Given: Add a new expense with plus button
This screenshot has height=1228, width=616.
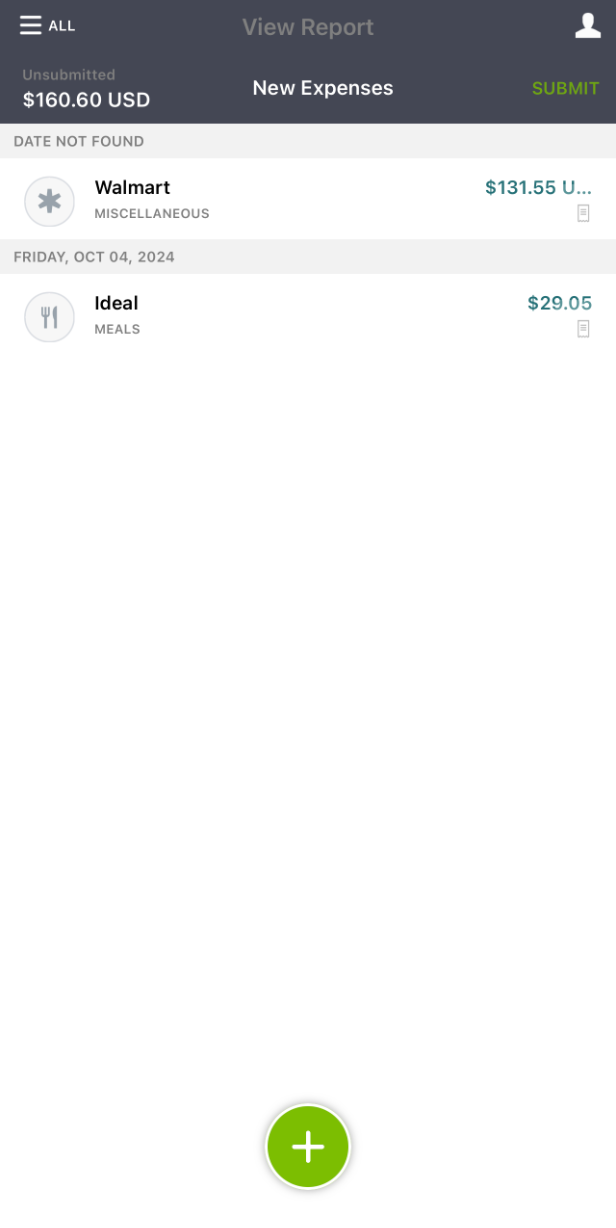Looking at the screenshot, I should [308, 1146].
